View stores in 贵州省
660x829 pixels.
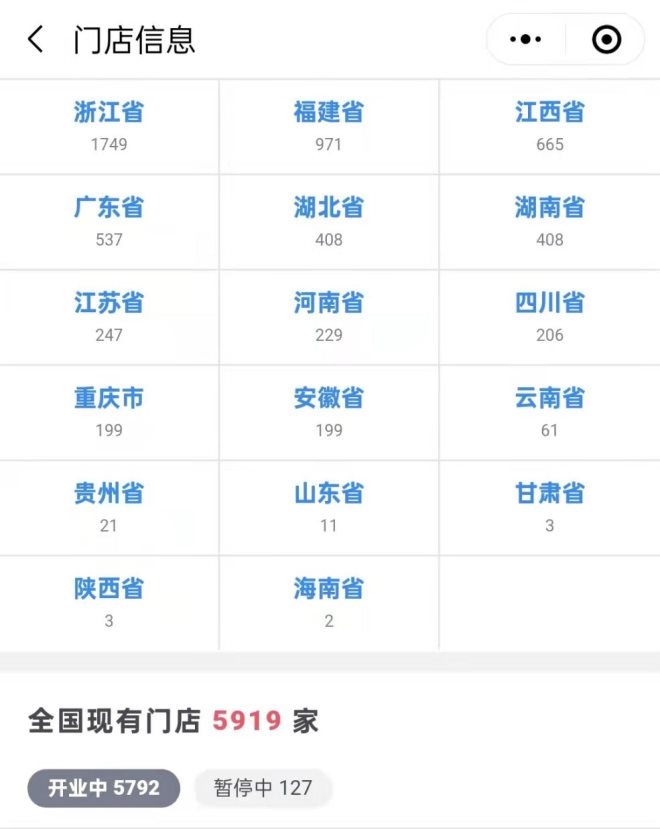[109, 507]
